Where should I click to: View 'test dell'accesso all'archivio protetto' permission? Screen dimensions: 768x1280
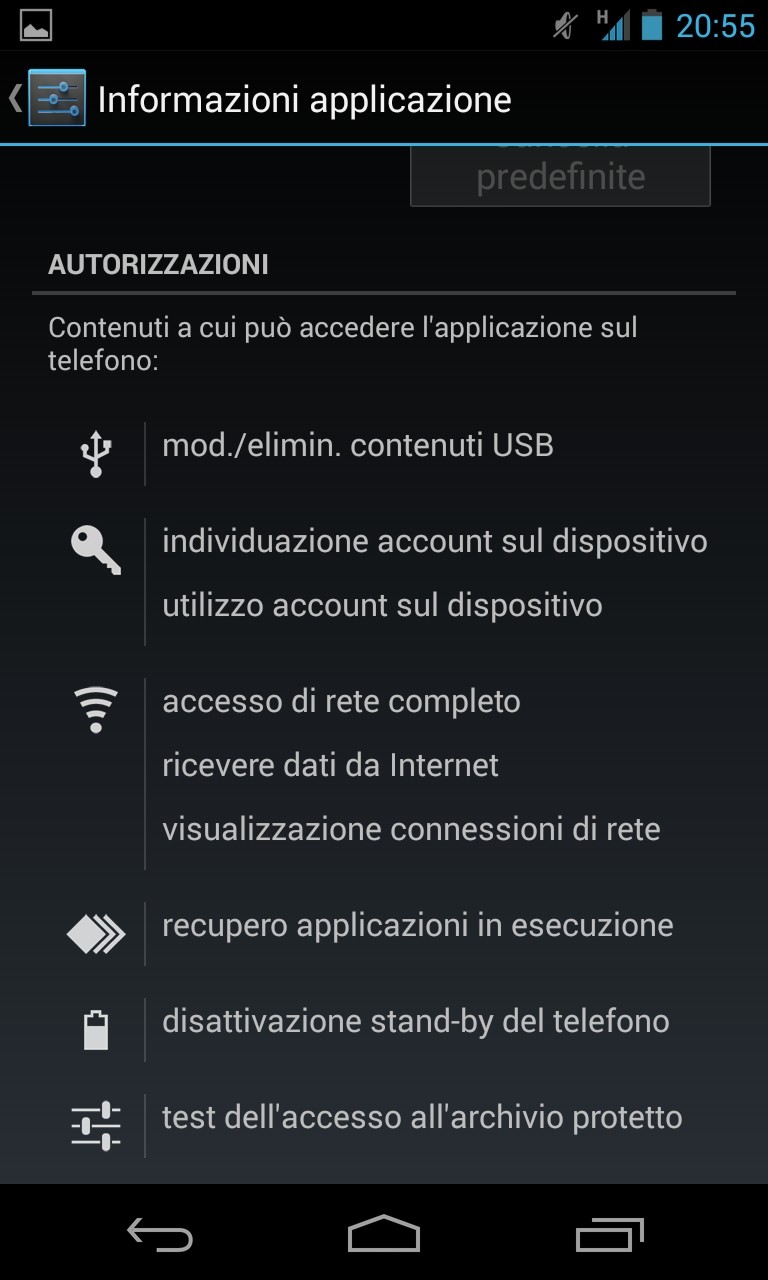pos(422,1117)
